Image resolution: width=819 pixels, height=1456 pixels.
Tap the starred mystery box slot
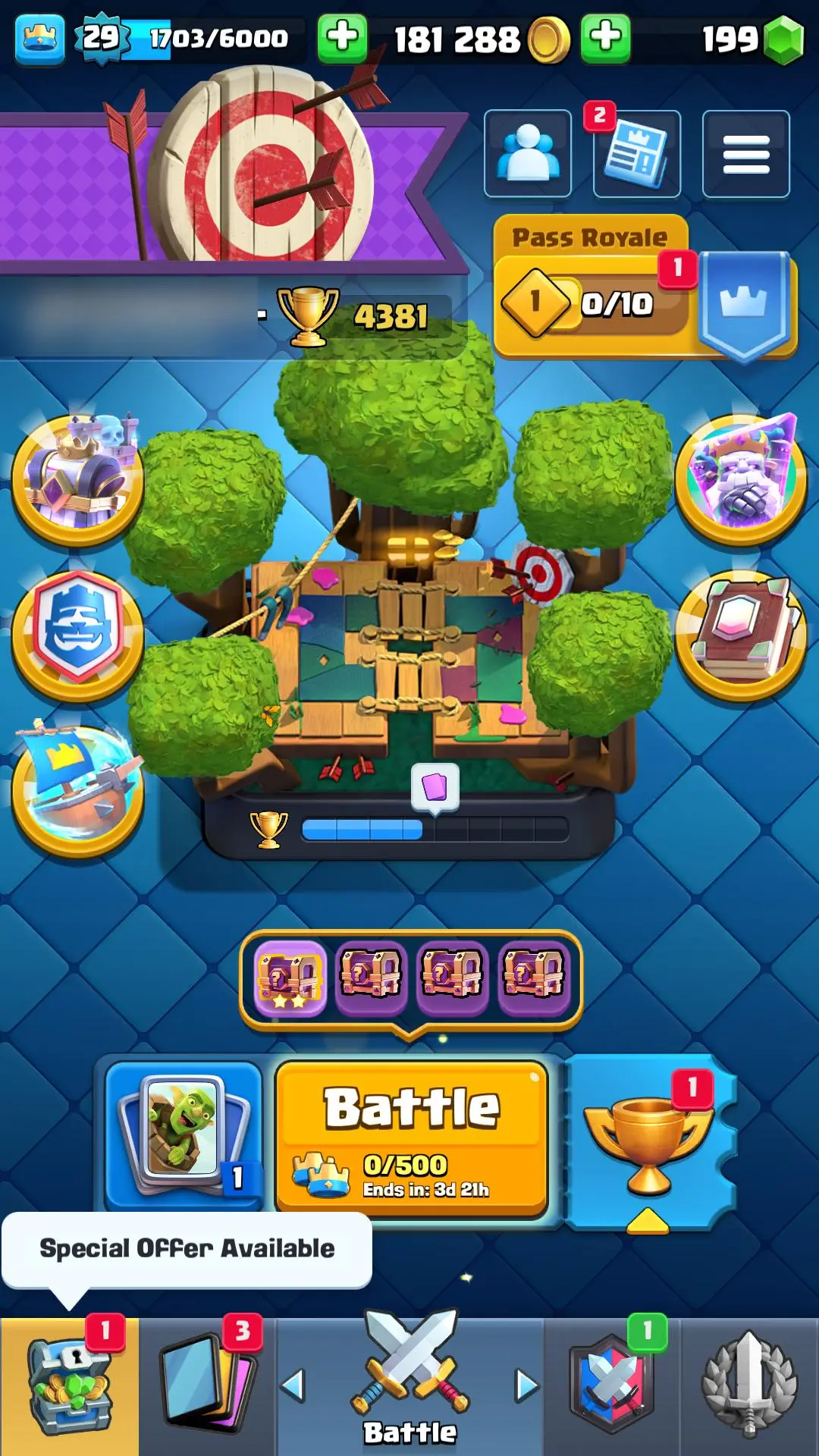point(290,978)
